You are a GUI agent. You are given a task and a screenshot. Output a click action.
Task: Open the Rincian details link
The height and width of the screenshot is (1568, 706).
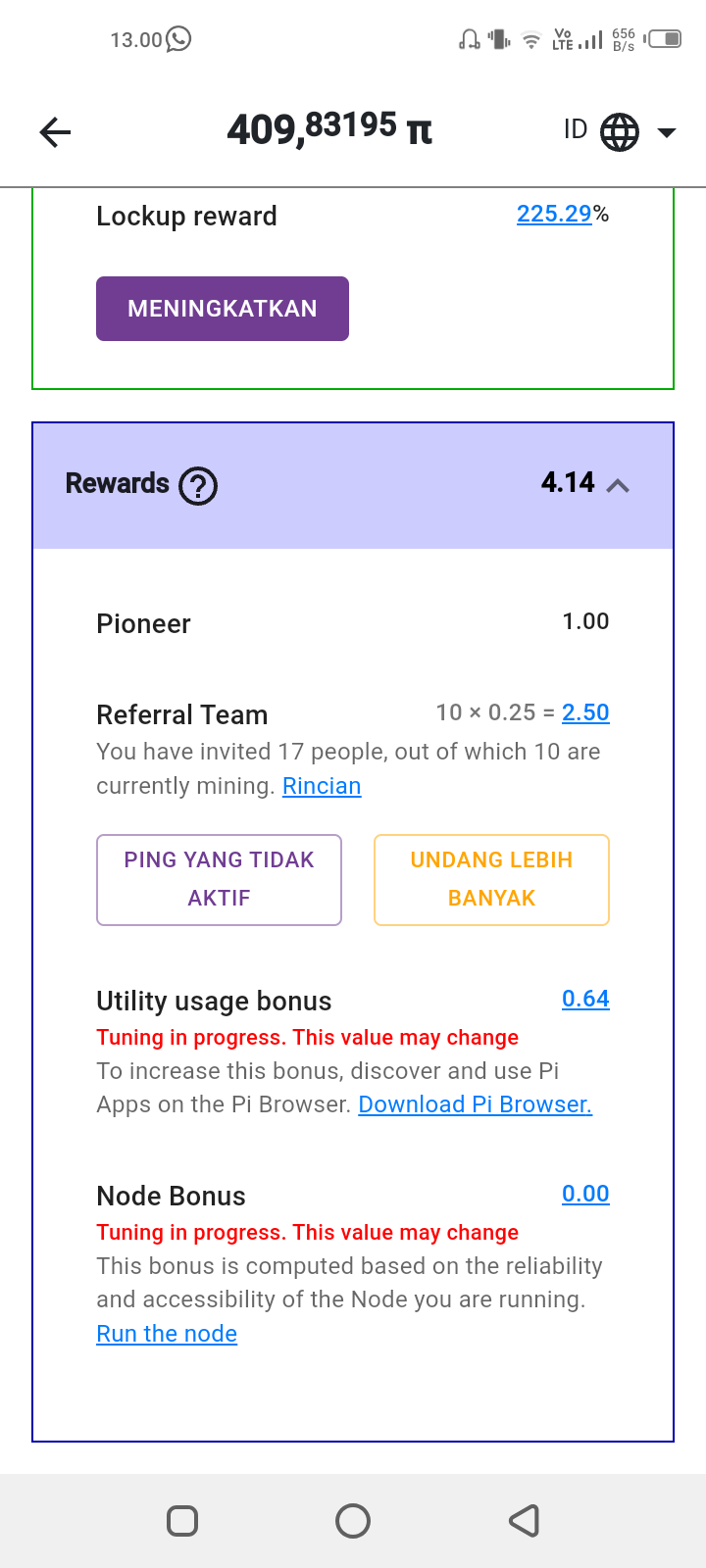(x=322, y=786)
